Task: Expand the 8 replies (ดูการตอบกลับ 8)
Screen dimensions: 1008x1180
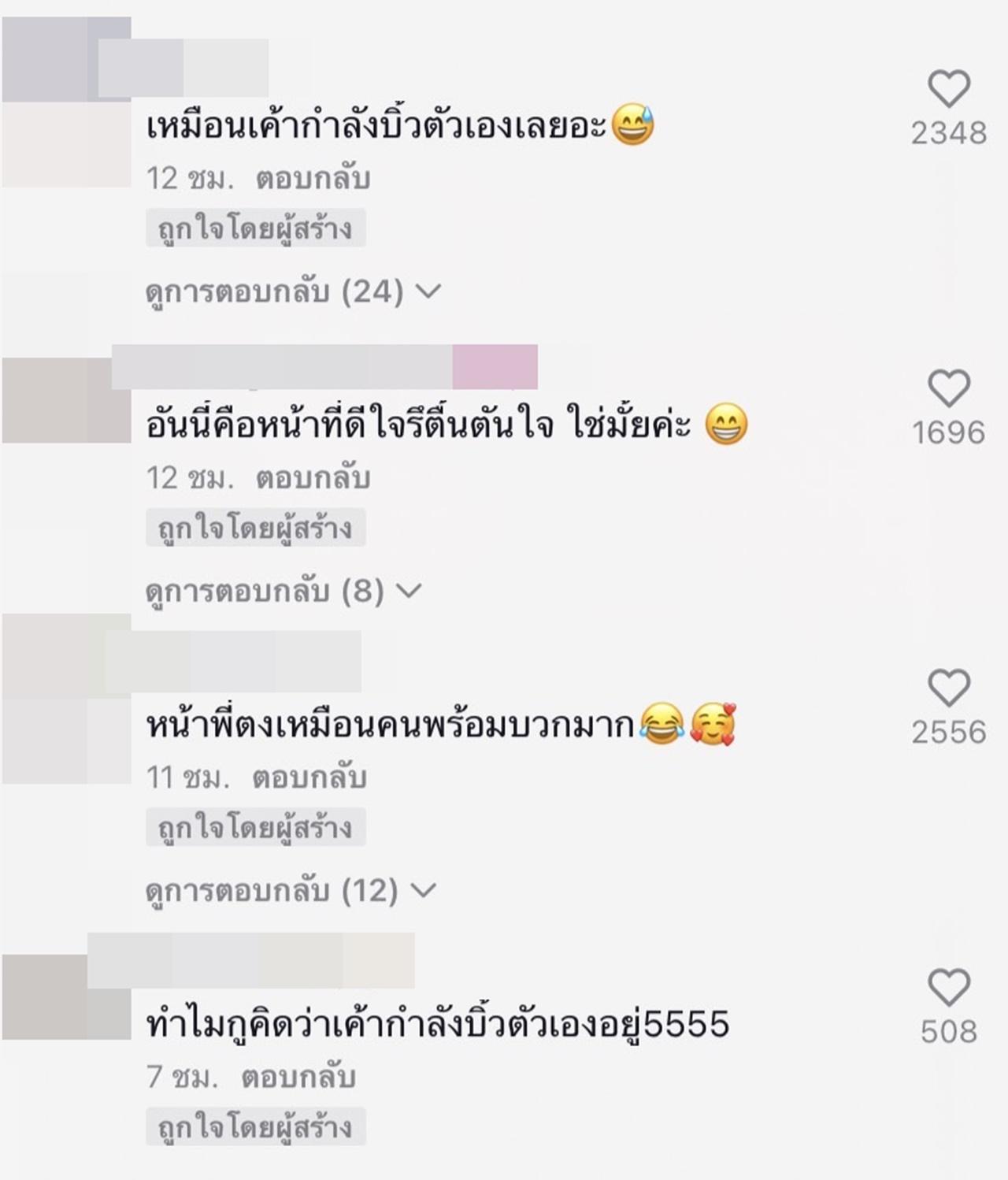Action: 283,591
